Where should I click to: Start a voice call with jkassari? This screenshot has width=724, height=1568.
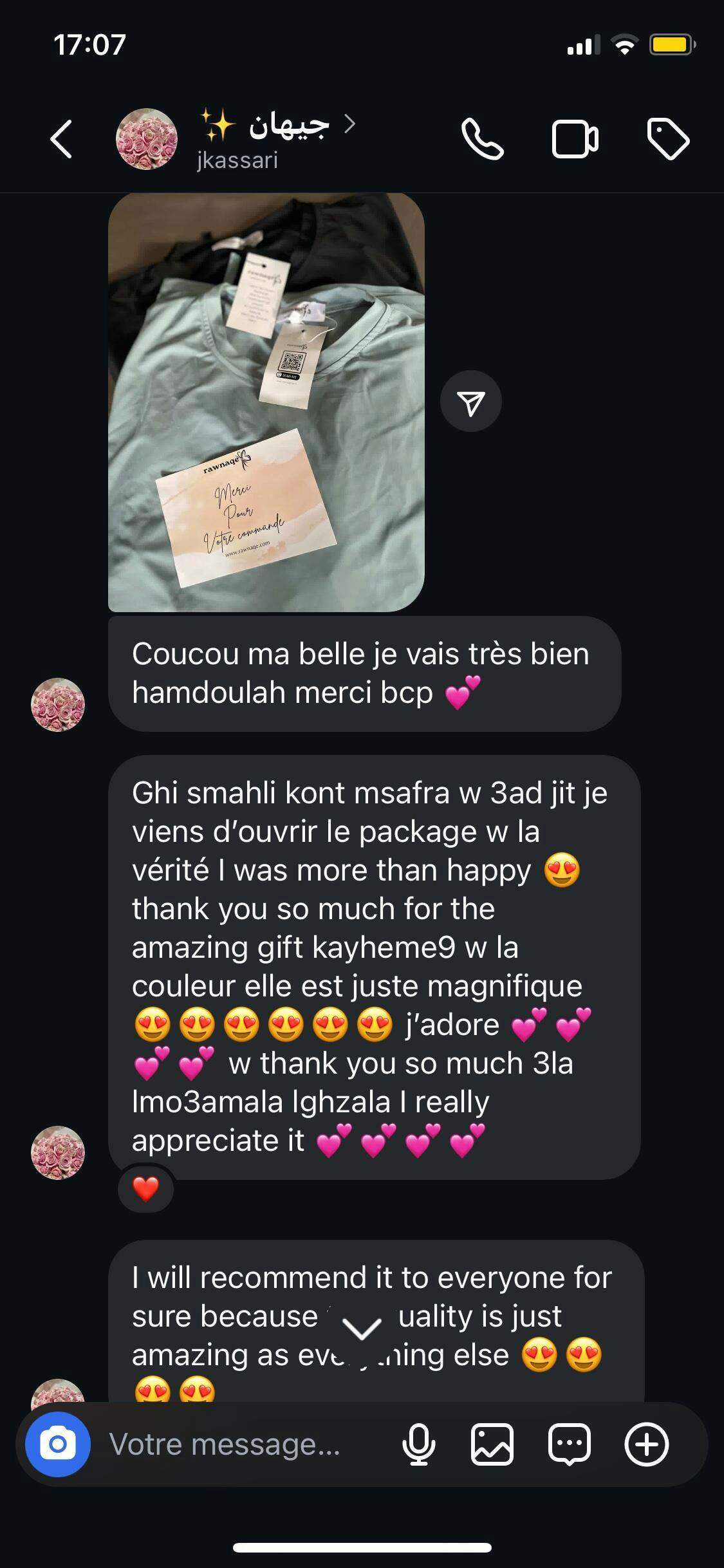coord(483,139)
